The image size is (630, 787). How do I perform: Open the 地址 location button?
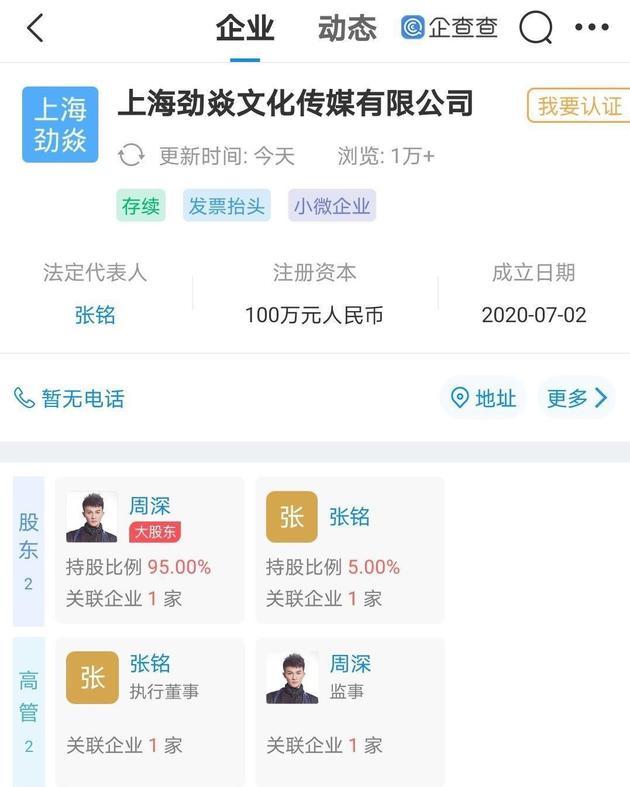click(x=484, y=398)
